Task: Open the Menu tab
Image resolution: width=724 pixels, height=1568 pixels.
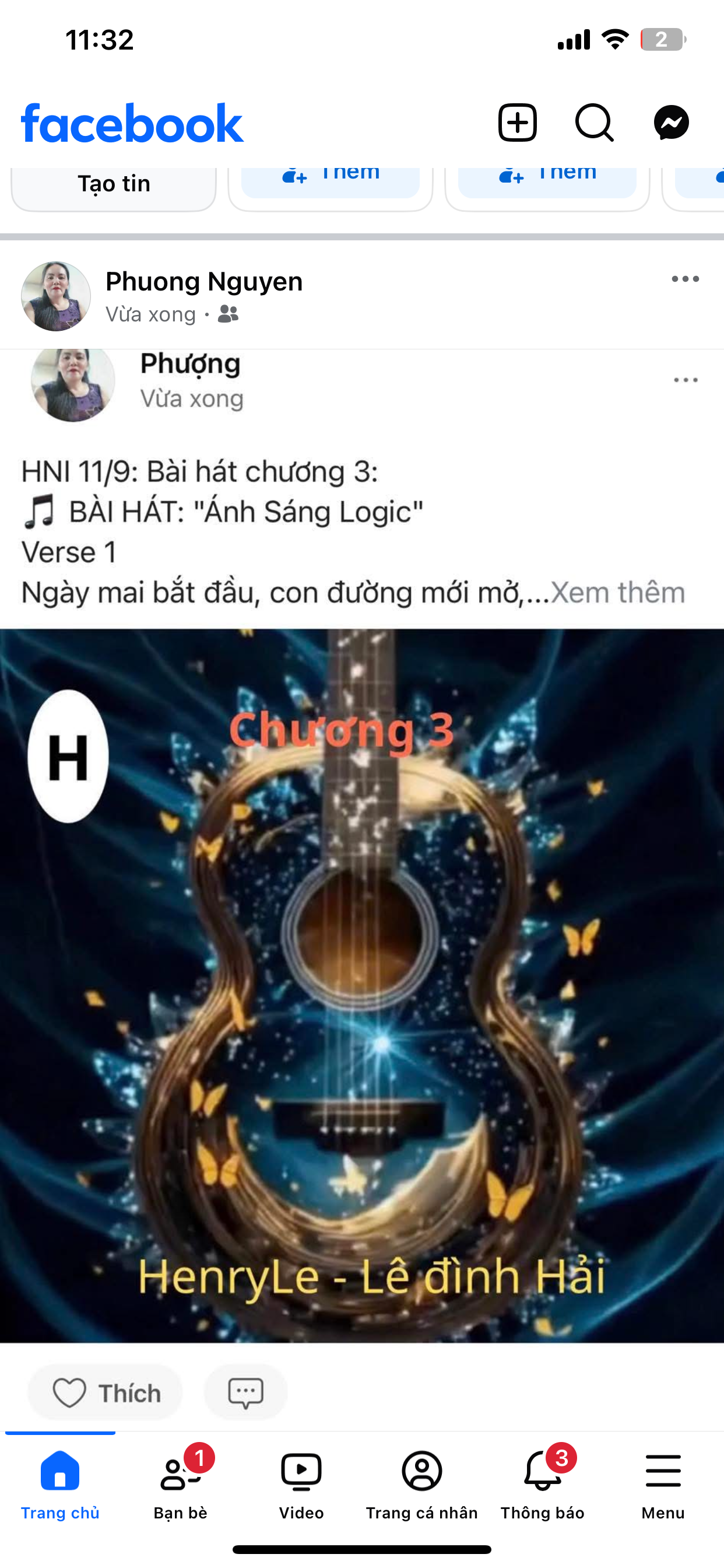Action: pyautogui.click(x=663, y=1484)
